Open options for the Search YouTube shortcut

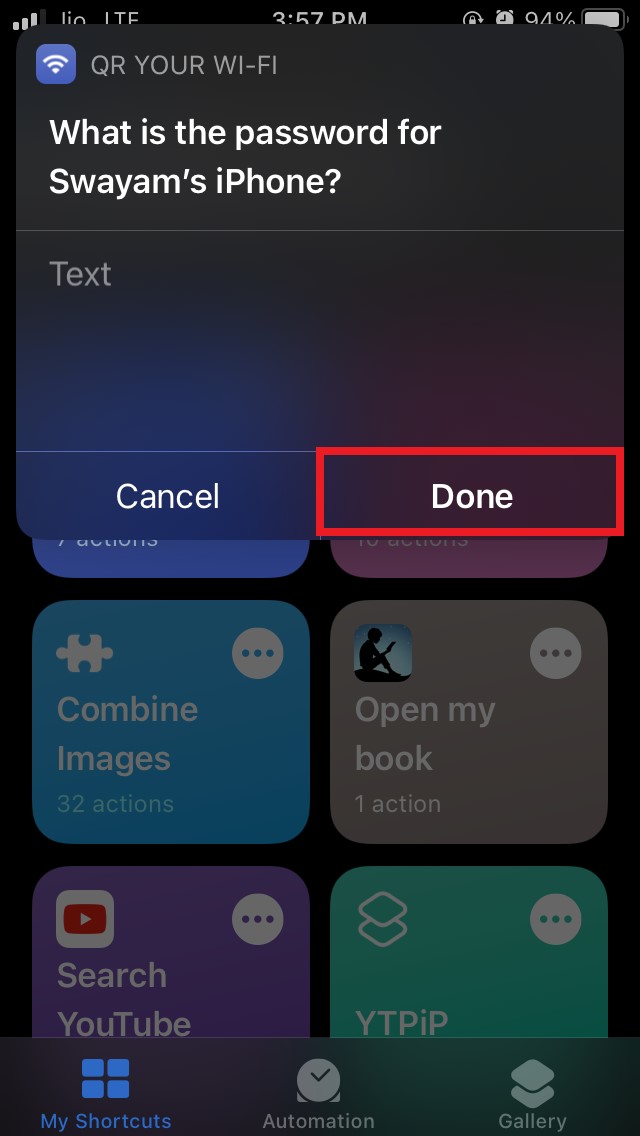coord(258,918)
